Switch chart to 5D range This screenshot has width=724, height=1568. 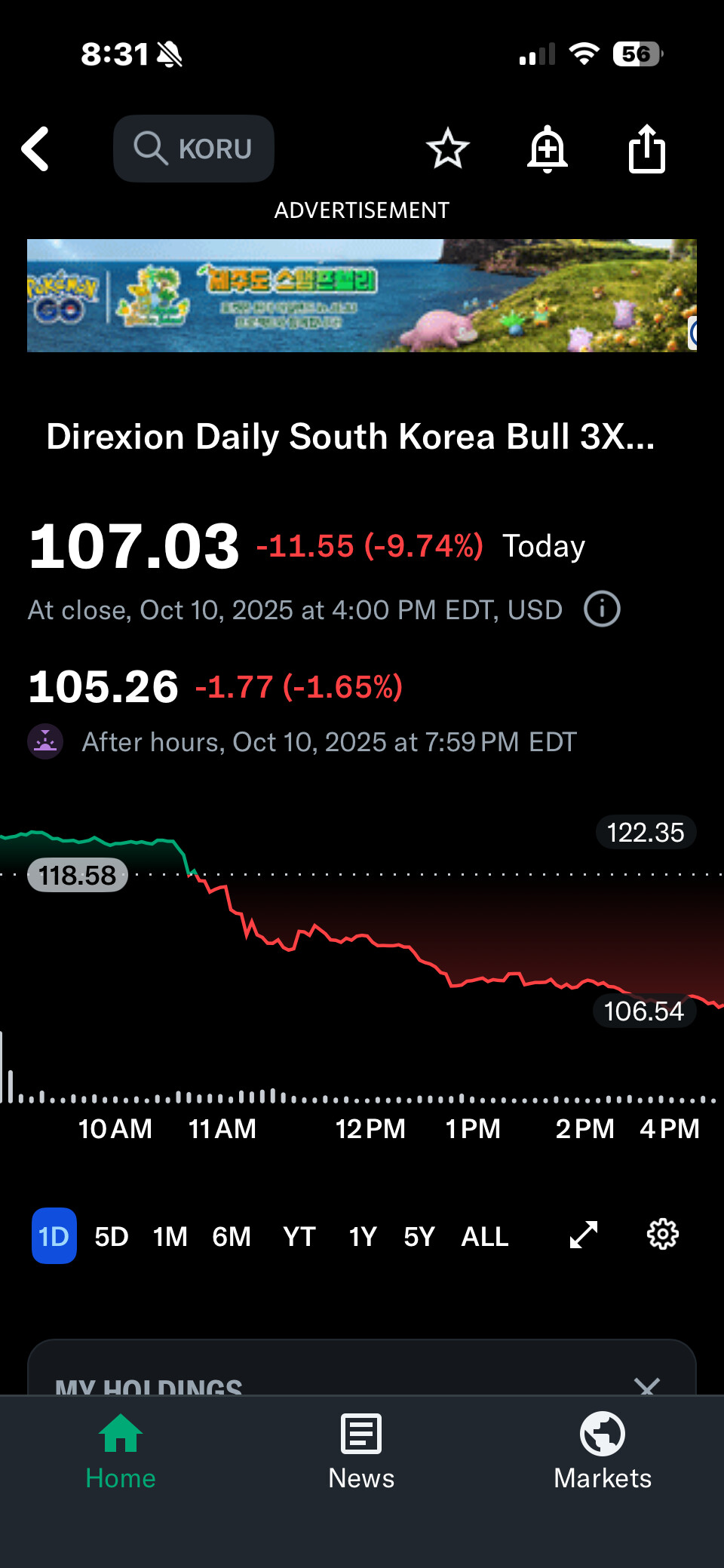click(x=112, y=1236)
